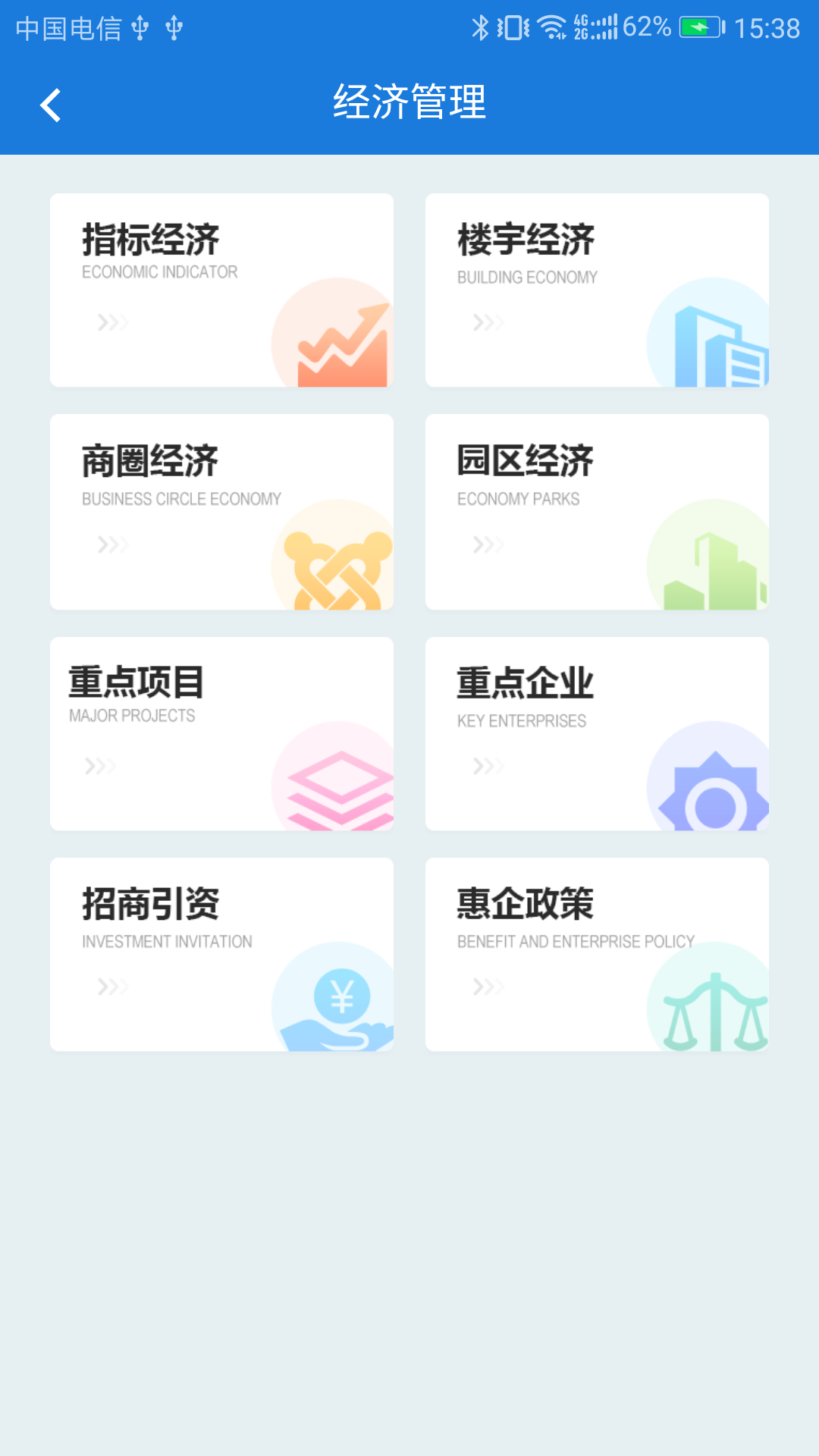Image resolution: width=819 pixels, height=1456 pixels.
Task: Tap the 招商引资 Investment Invitation card
Action: (221, 954)
